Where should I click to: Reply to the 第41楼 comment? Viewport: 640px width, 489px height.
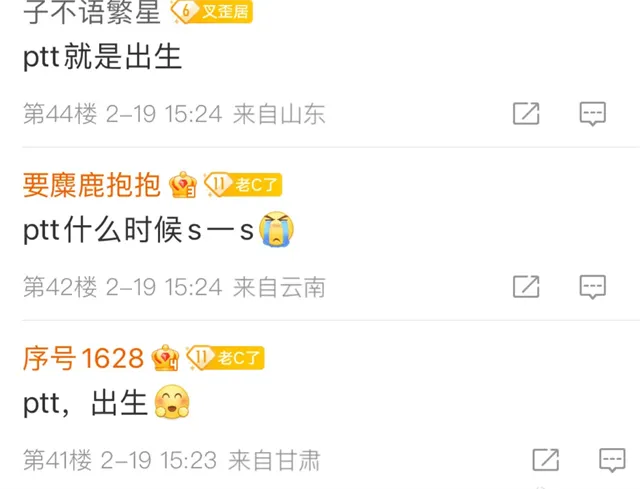(x=612, y=460)
